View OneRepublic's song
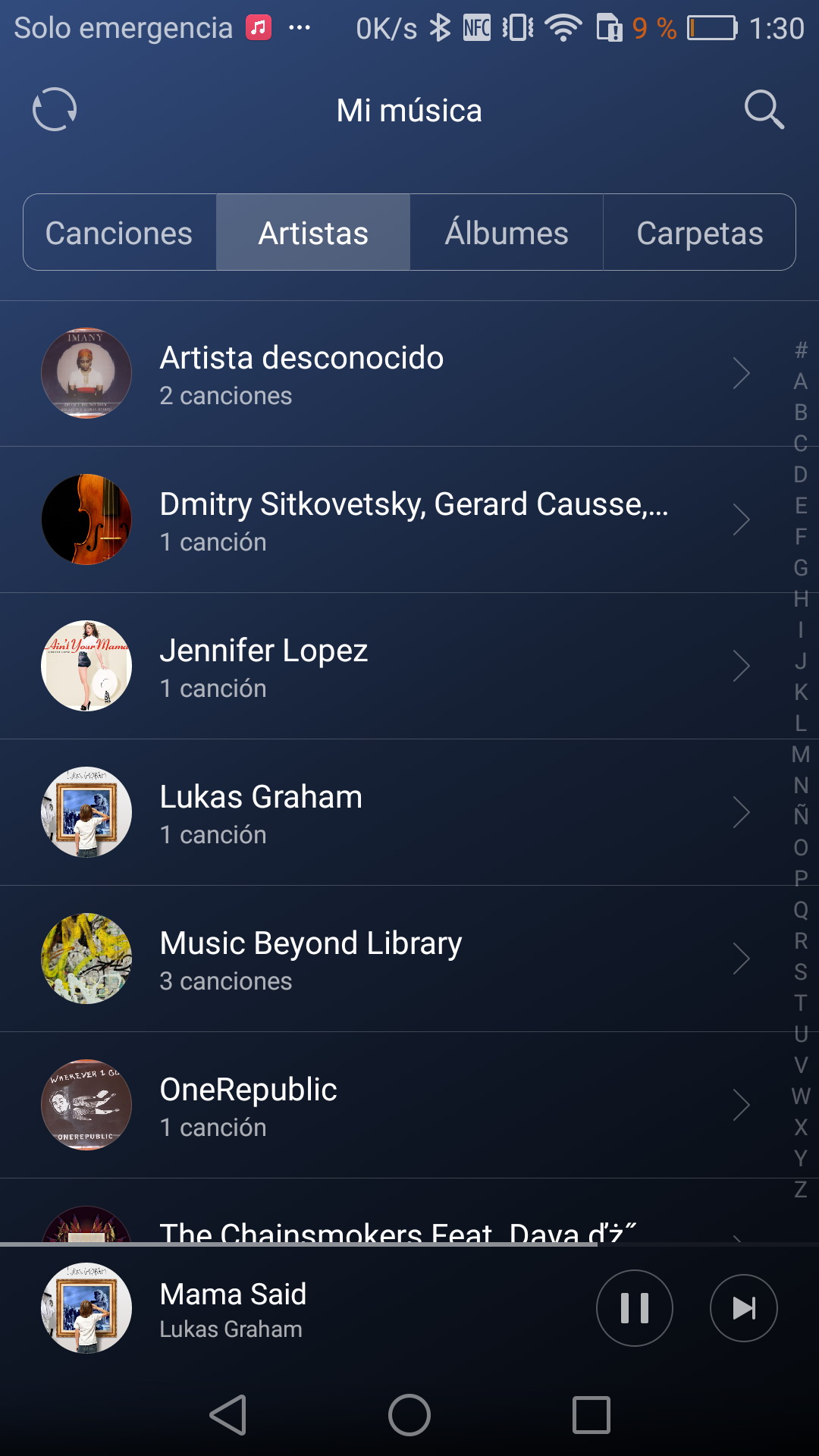The height and width of the screenshot is (1456, 819). 379,1106
